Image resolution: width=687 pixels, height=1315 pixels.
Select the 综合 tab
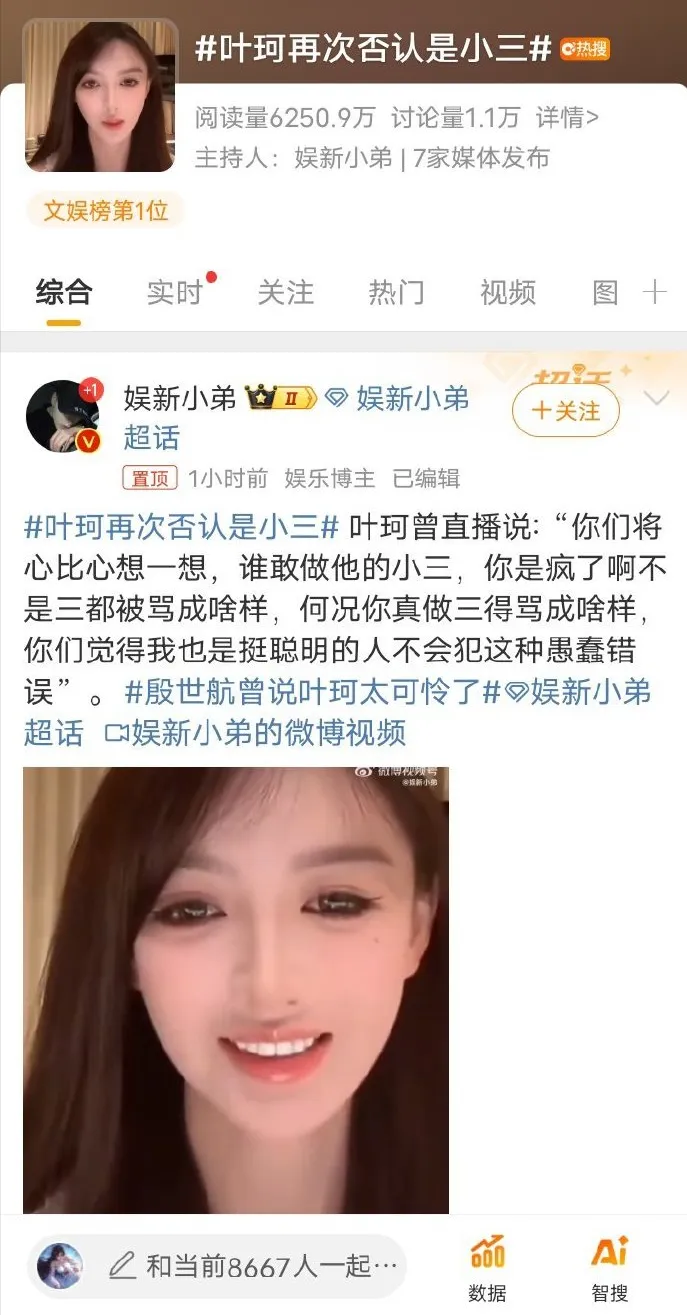(64, 292)
